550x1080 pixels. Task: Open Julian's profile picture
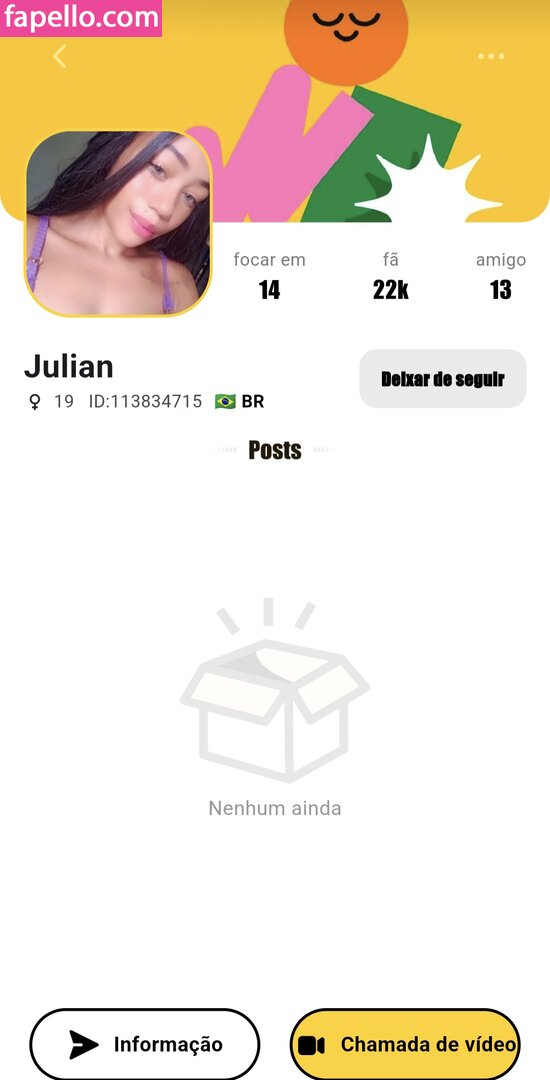[x=118, y=224]
